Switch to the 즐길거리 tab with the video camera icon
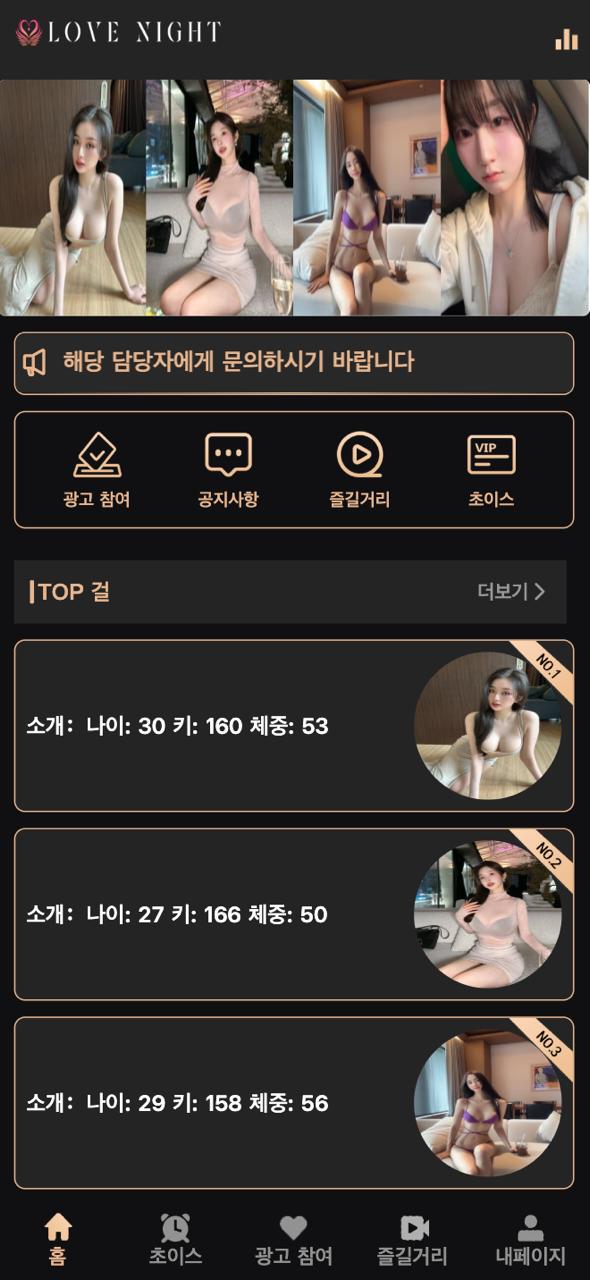Viewport: 590px width, 1280px height. (x=412, y=1240)
